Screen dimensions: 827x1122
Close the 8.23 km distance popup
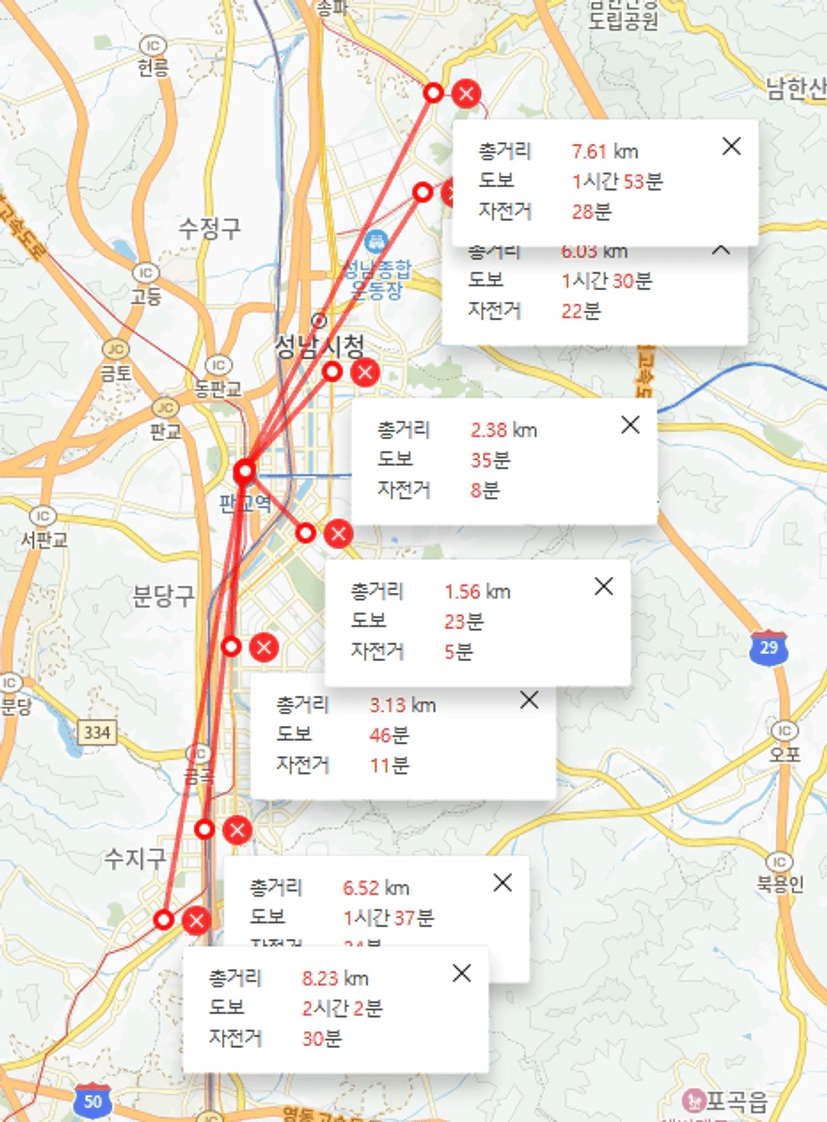coord(462,972)
